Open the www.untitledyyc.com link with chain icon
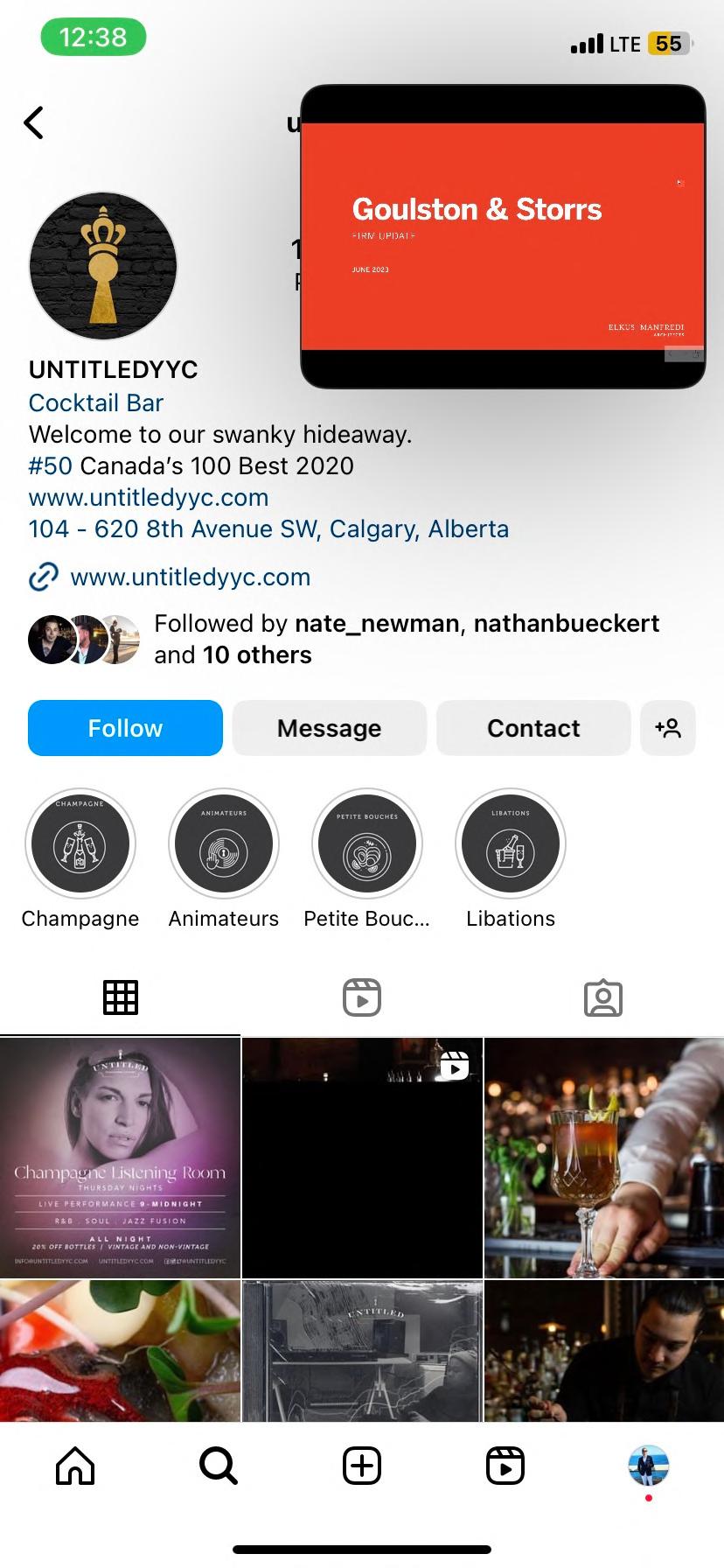 190,577
